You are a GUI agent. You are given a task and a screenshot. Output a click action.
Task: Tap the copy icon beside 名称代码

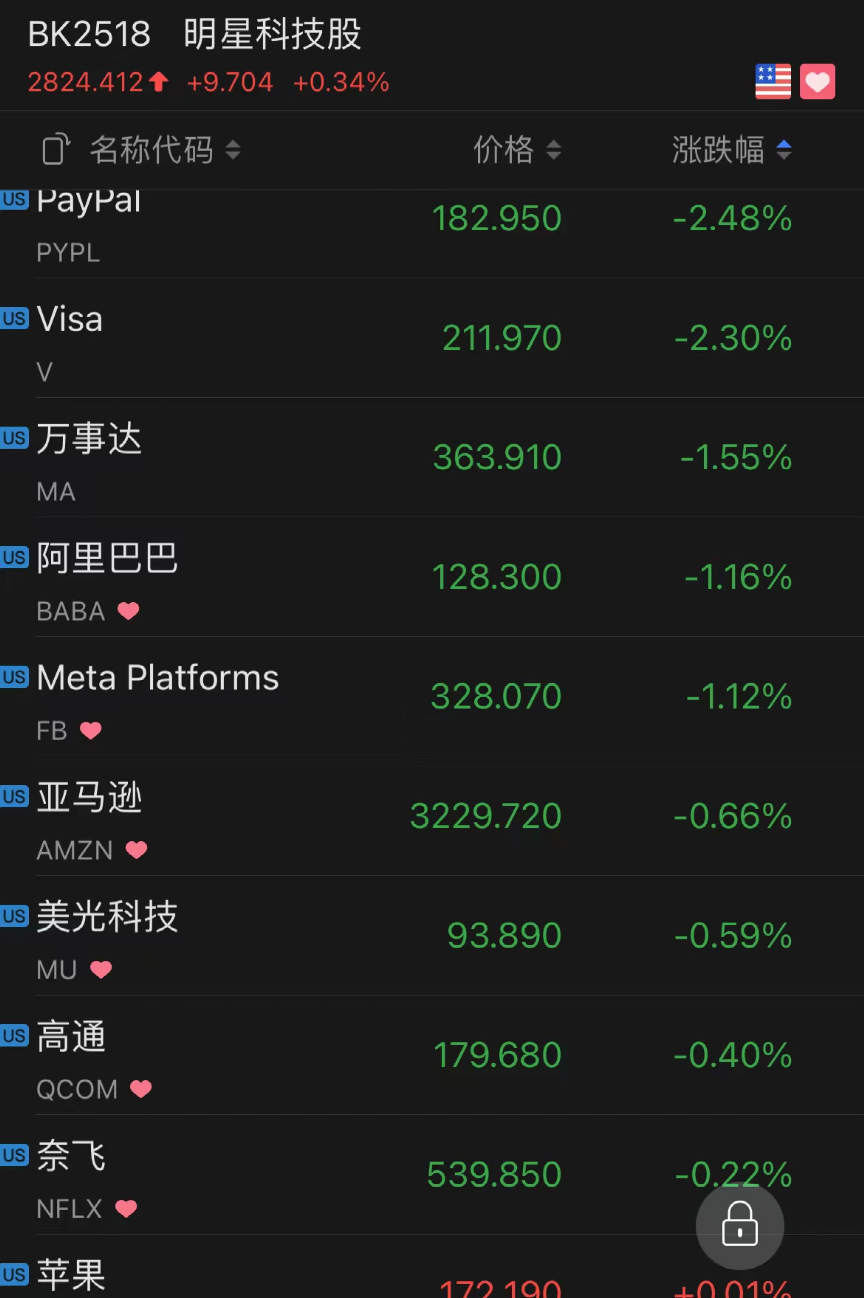click(x=56, y=150)
